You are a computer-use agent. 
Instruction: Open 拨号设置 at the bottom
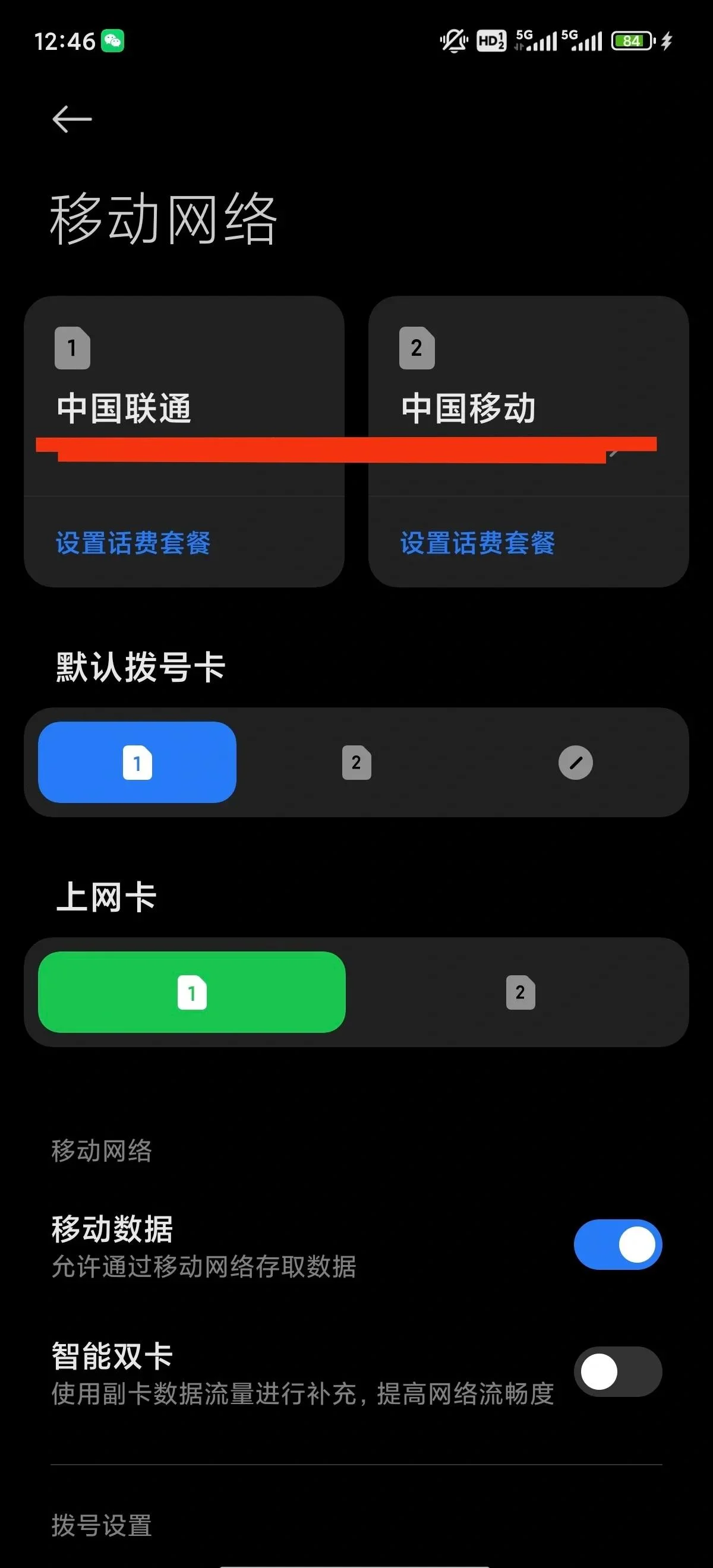[x=101, y=1527]
